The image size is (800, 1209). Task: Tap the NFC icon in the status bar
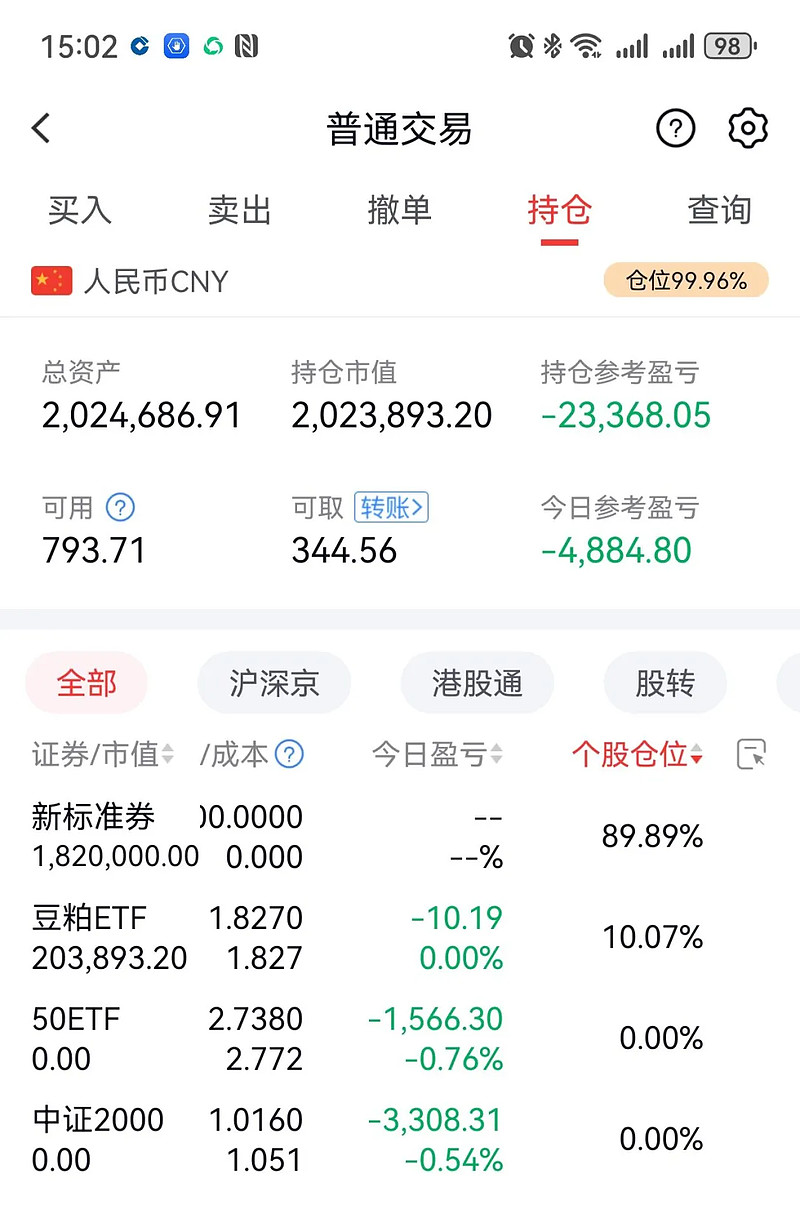pyautogui.click(x=247, y=45)
